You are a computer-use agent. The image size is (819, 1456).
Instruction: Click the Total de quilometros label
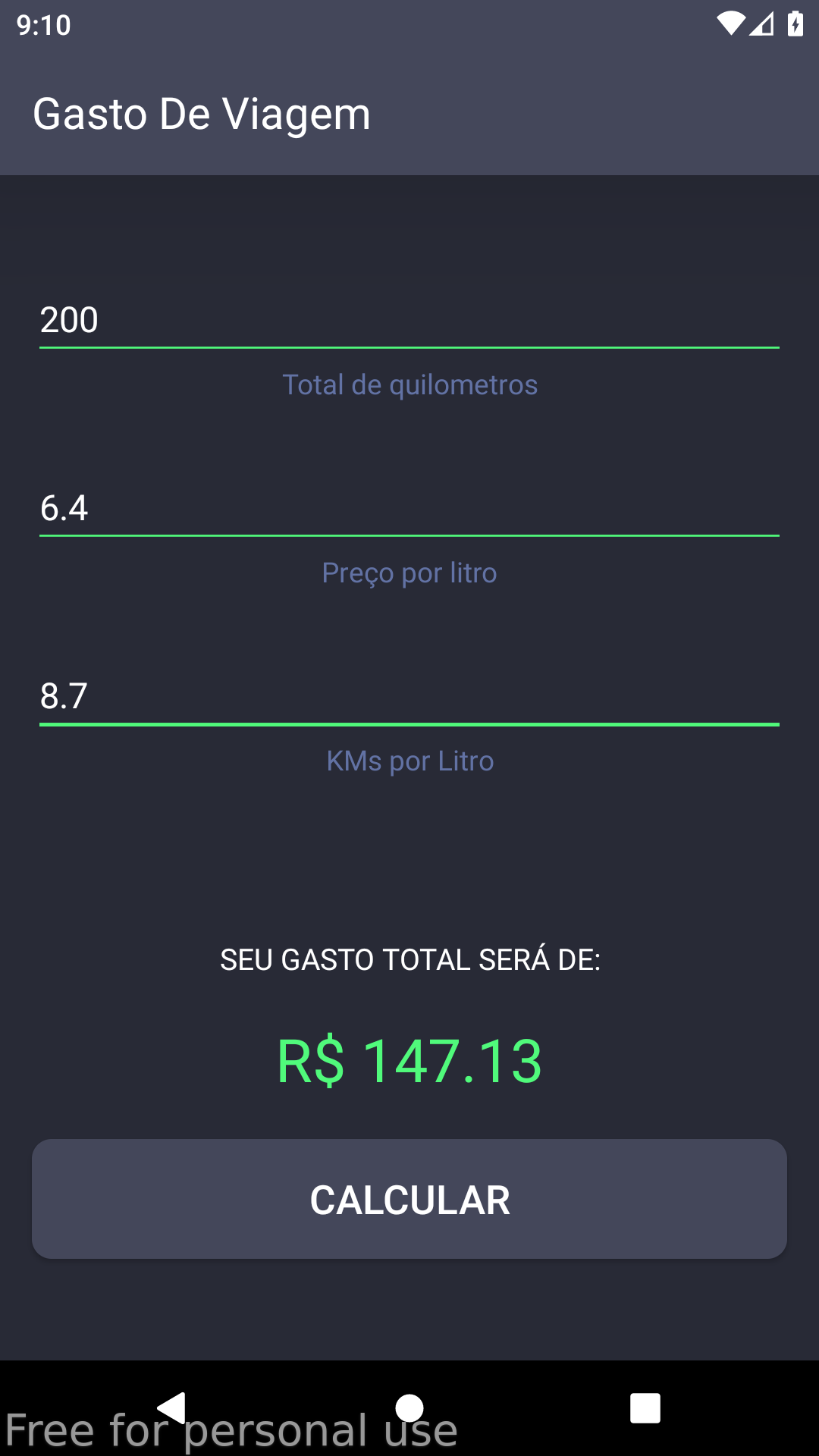[409, 385]
